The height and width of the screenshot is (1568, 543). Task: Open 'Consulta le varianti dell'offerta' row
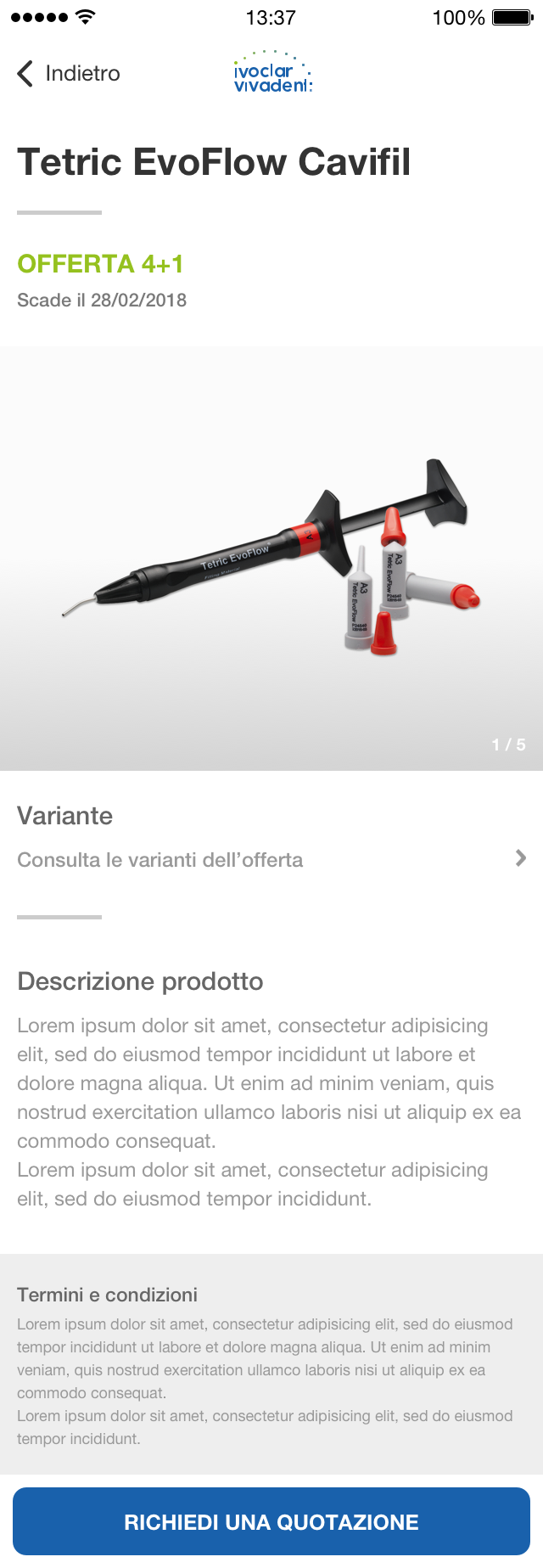pos(271,859)
